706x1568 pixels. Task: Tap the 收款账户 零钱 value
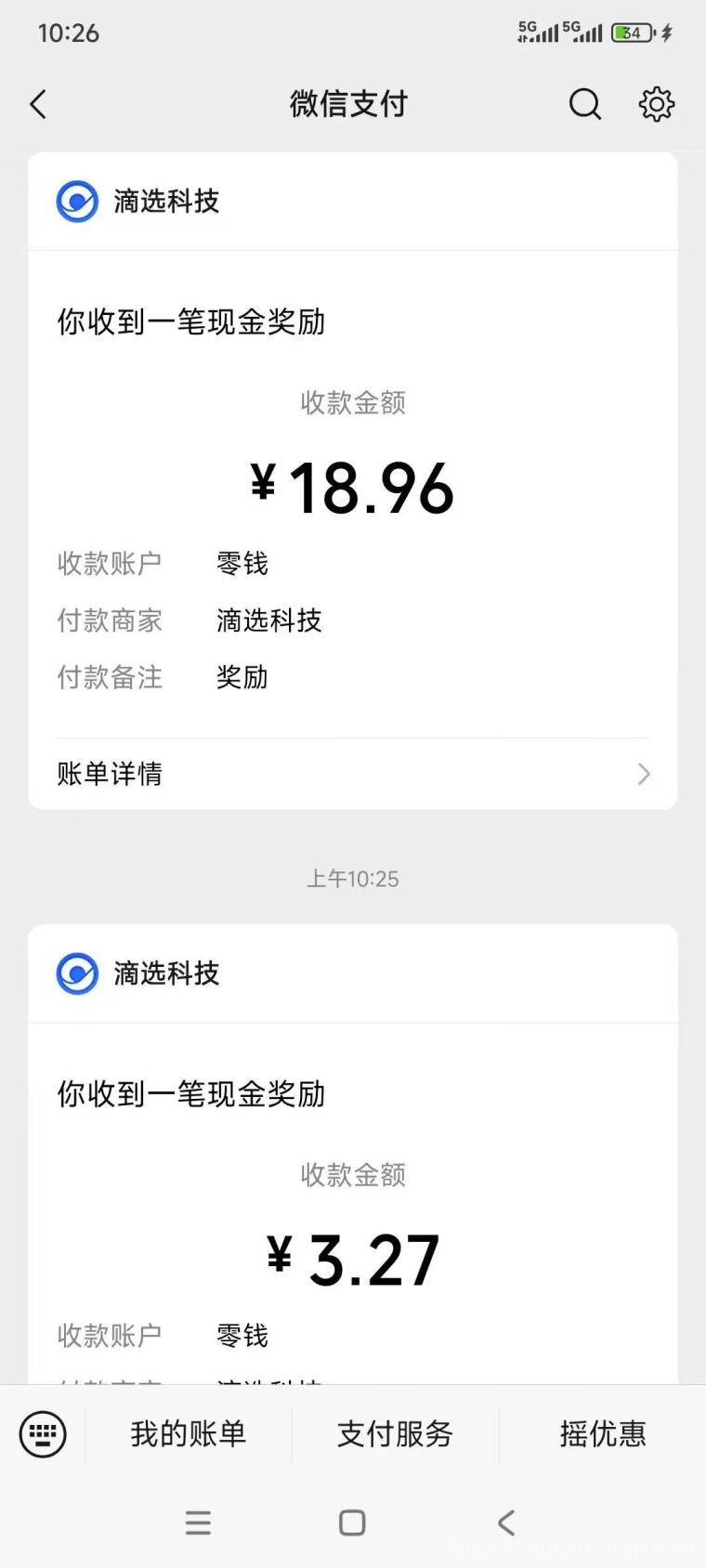click(241, 563)
